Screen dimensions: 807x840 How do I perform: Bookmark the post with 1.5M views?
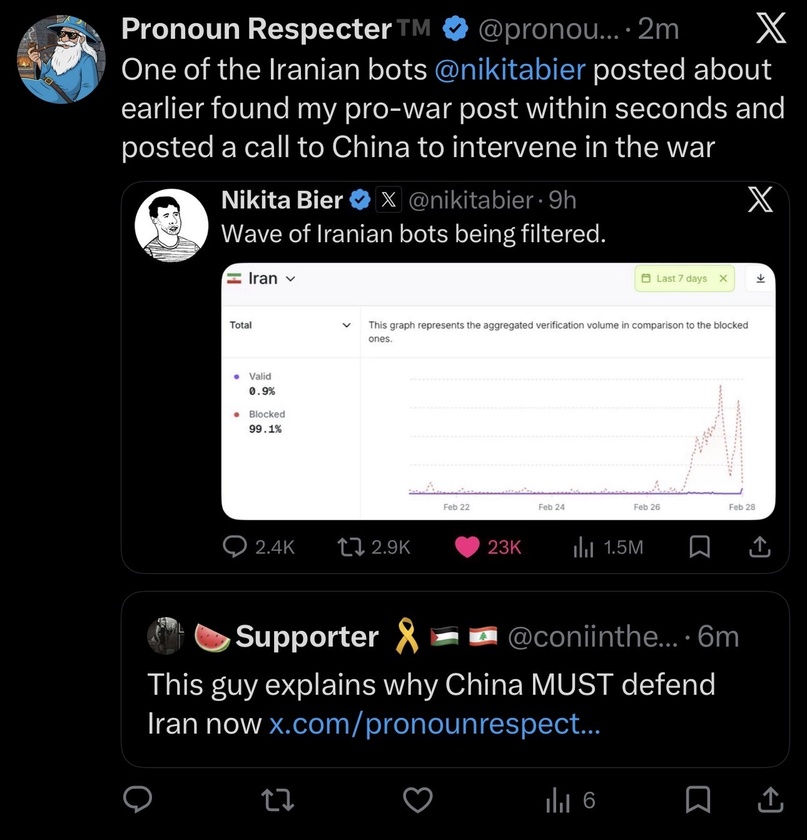point(701,546)
